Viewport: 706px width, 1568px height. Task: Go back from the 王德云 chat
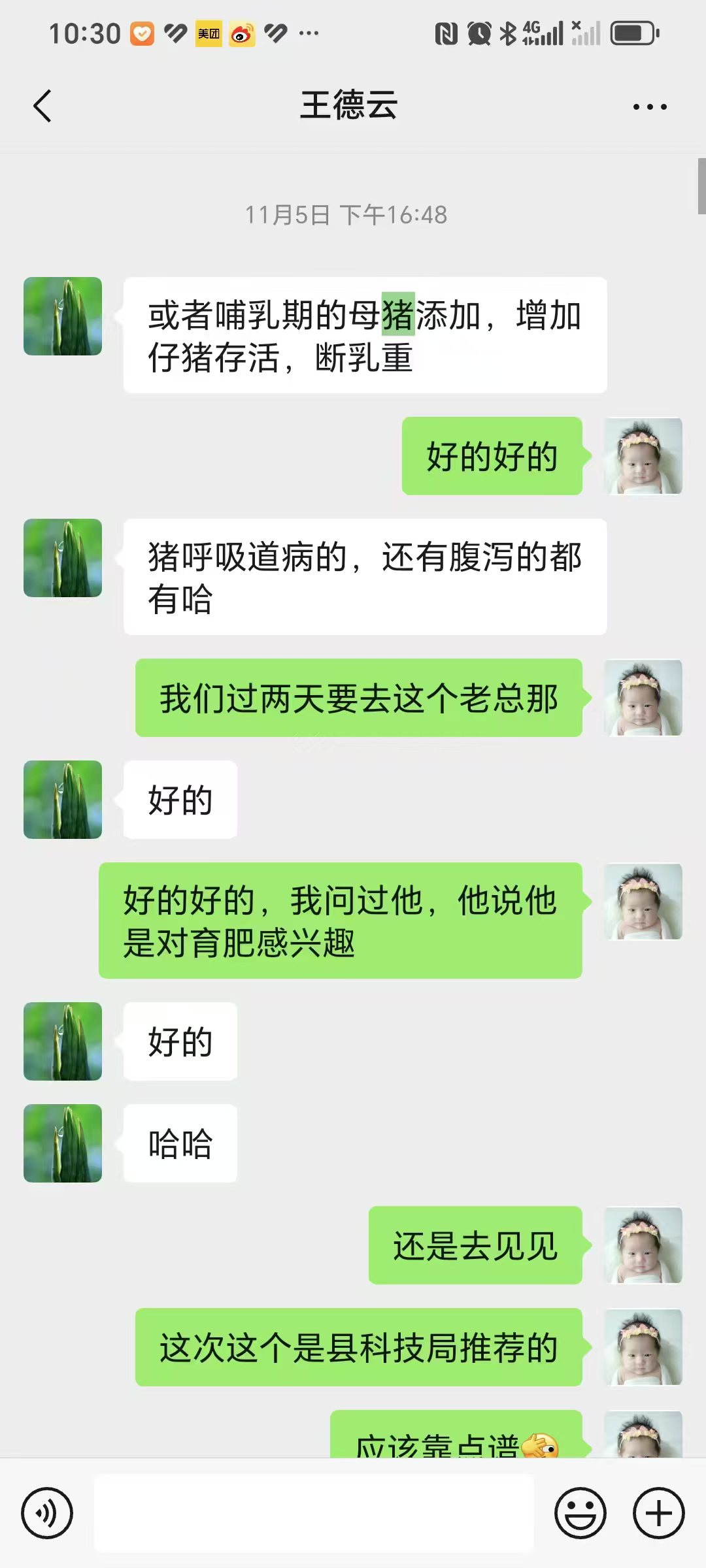click(42, 106)
